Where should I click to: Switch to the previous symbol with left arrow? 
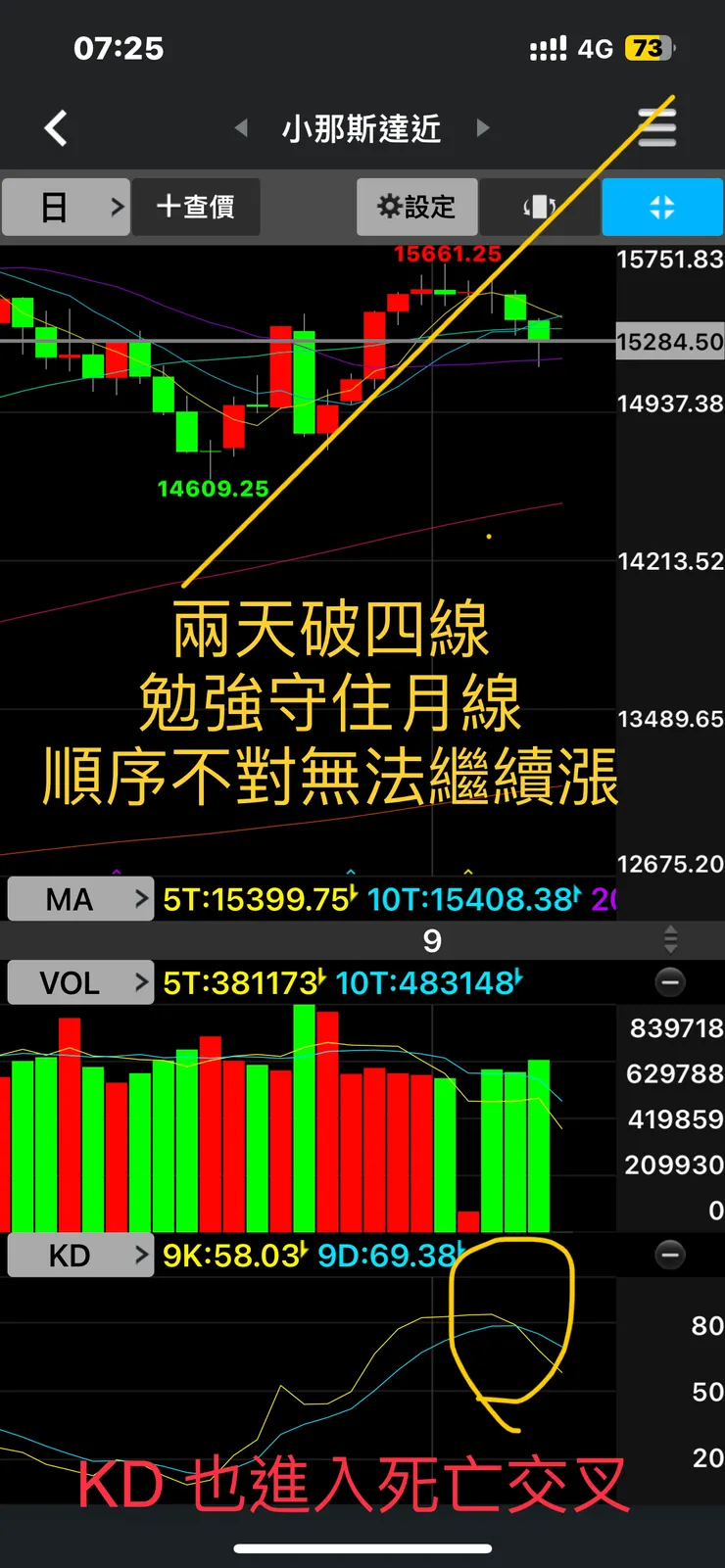pos(241,128)
